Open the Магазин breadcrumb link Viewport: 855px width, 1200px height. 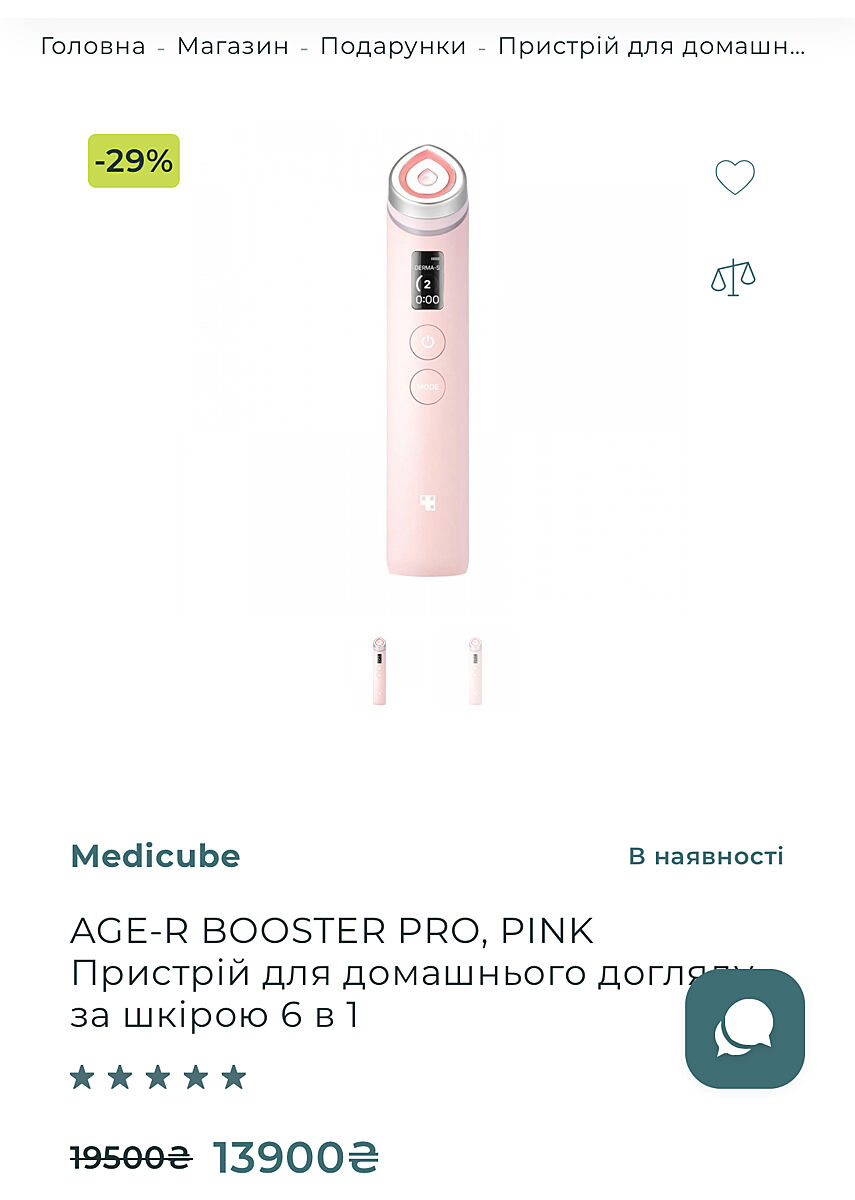pos(233,46)
